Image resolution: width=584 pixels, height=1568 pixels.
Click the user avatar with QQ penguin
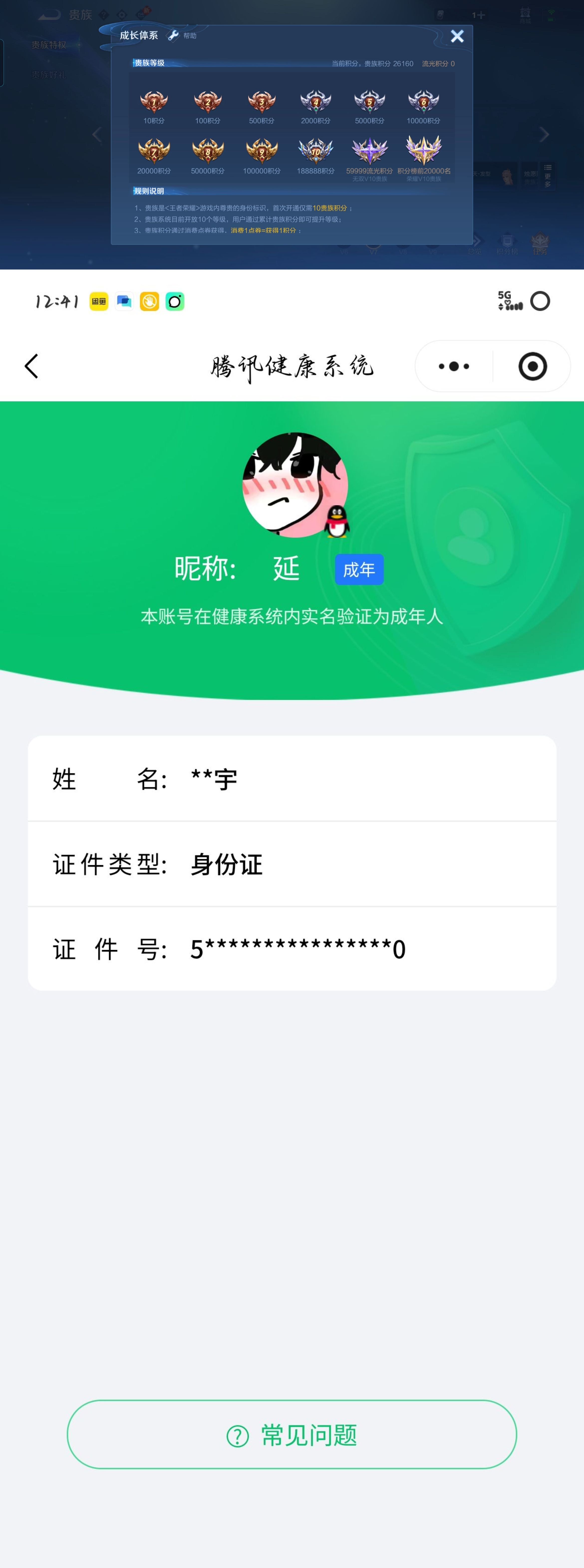coord(295,485)
